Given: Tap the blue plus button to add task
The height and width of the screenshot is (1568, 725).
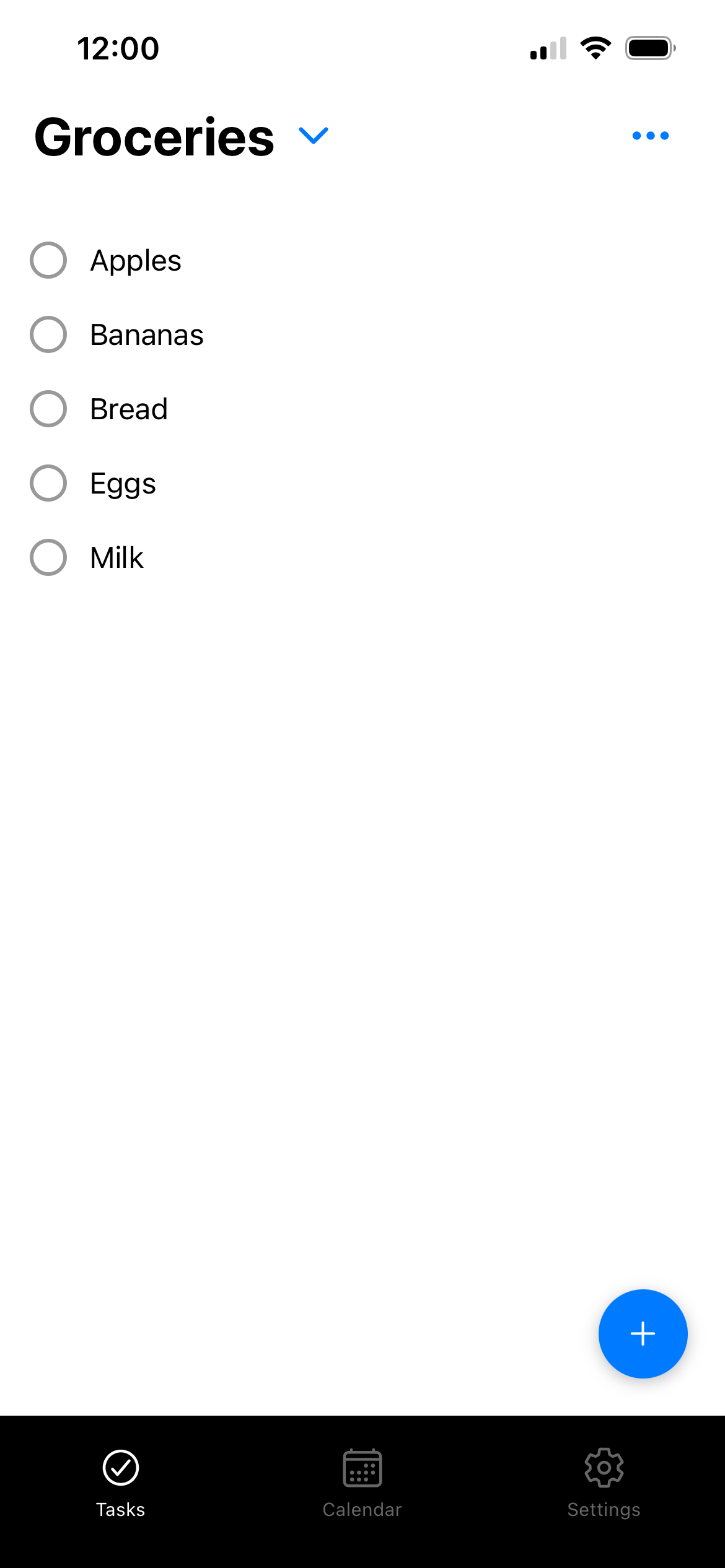Looking at the screenshot, I should [x=643, y=1335].
